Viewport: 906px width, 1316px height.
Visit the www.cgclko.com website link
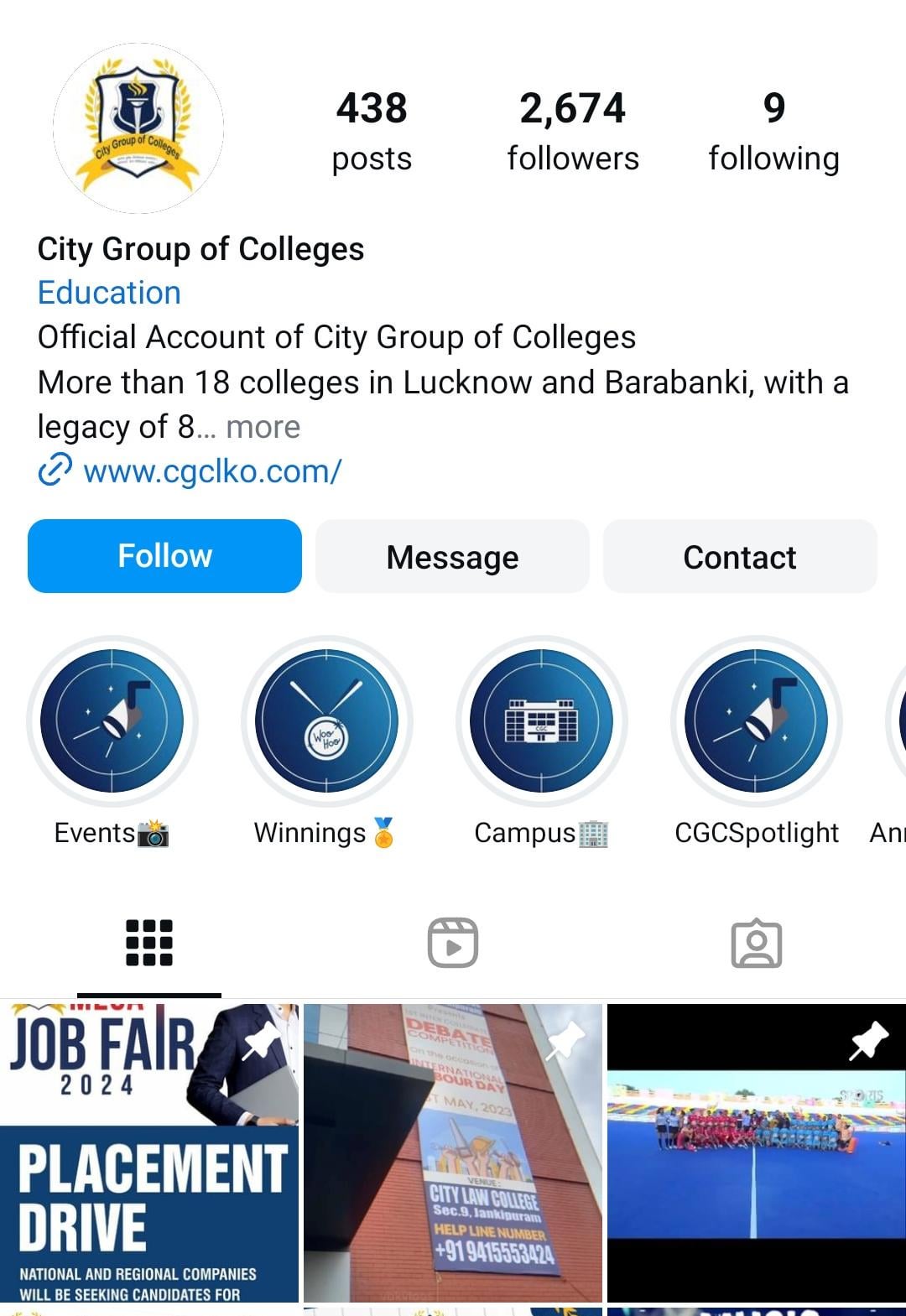[x=211, y=471]
